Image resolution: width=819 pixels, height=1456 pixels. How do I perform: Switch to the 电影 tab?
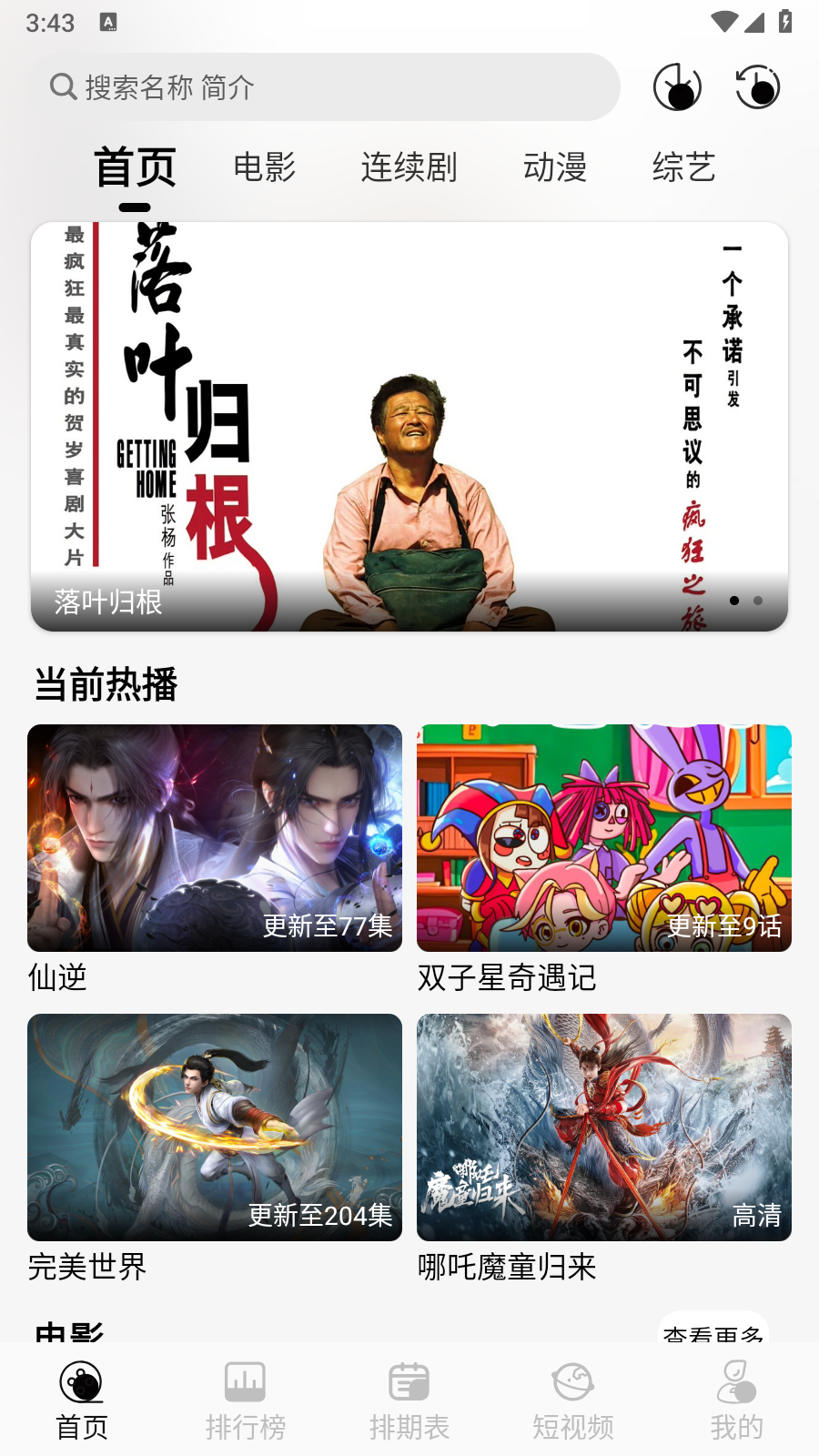click(265, 167)
